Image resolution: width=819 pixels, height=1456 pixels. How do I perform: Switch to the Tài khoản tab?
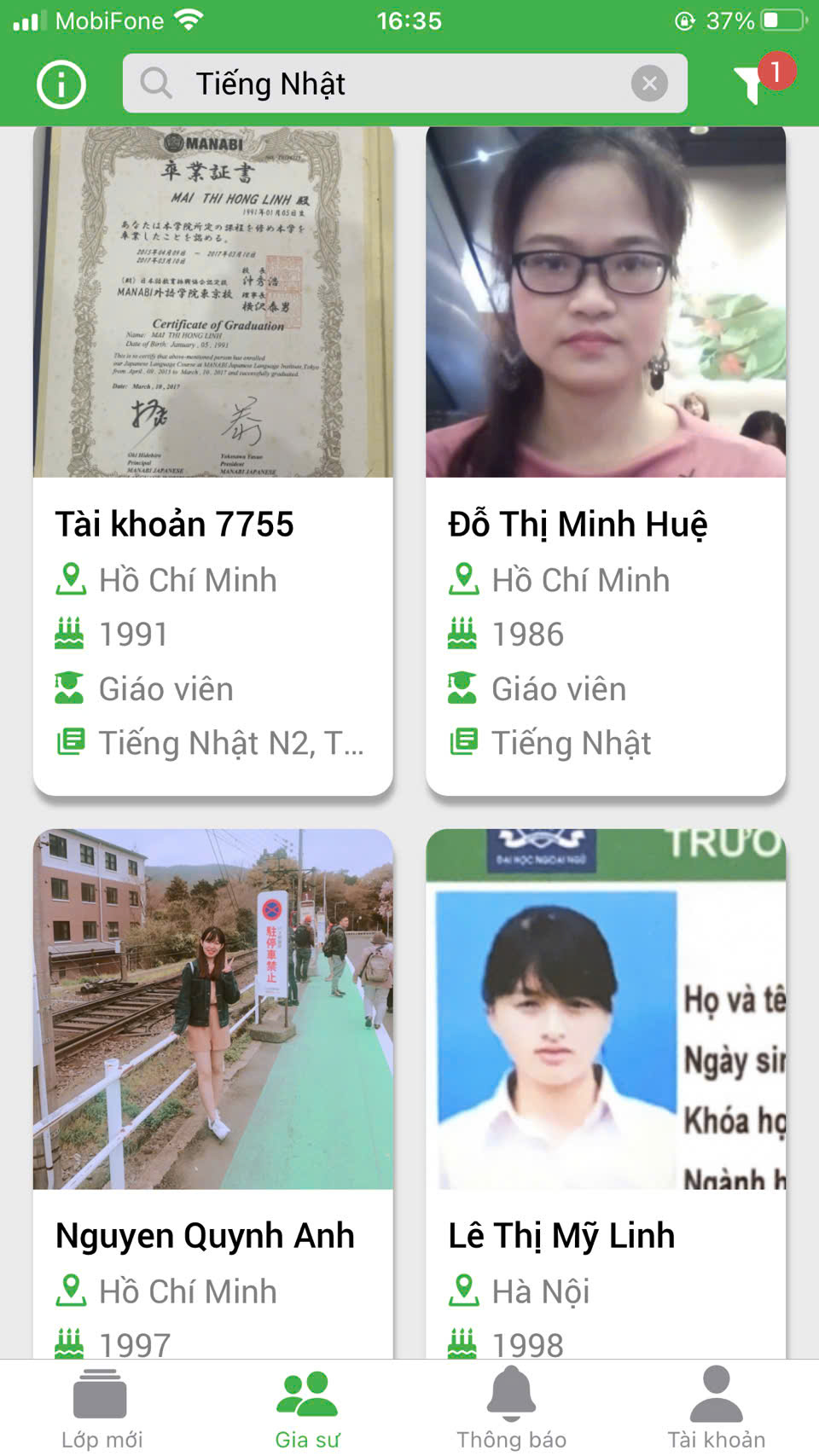(716, 1407)
